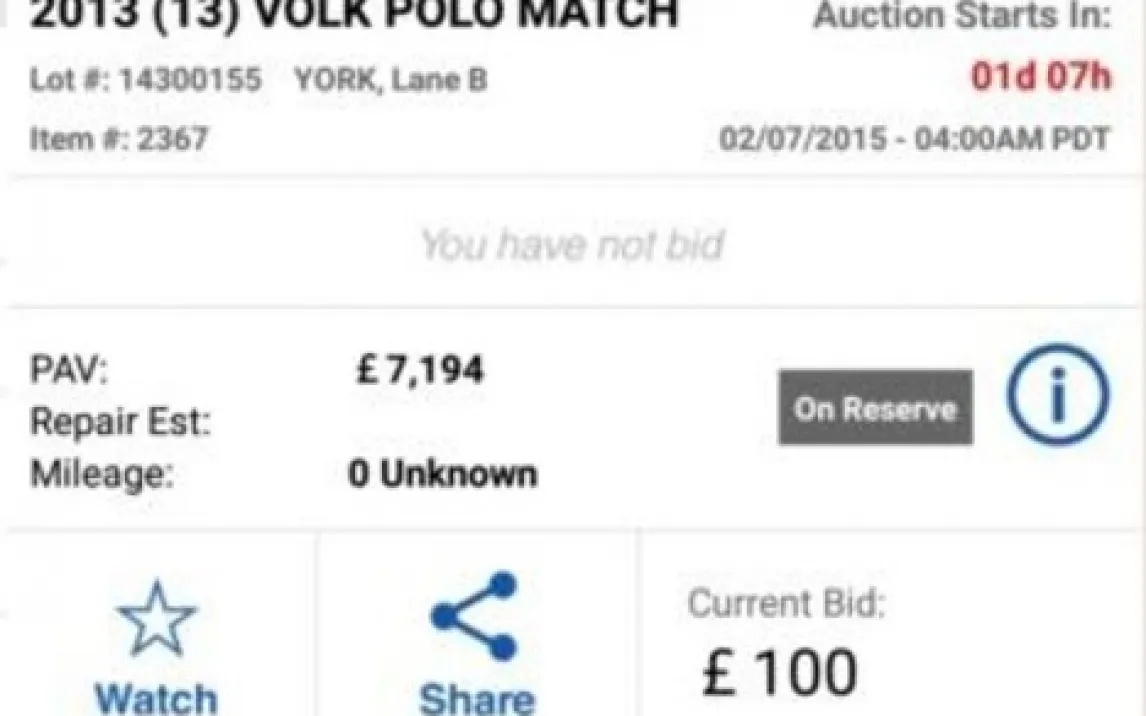Open the lot info icon
The image size is (1146, 716).
pyautogui.click(x=1057, y=395)
